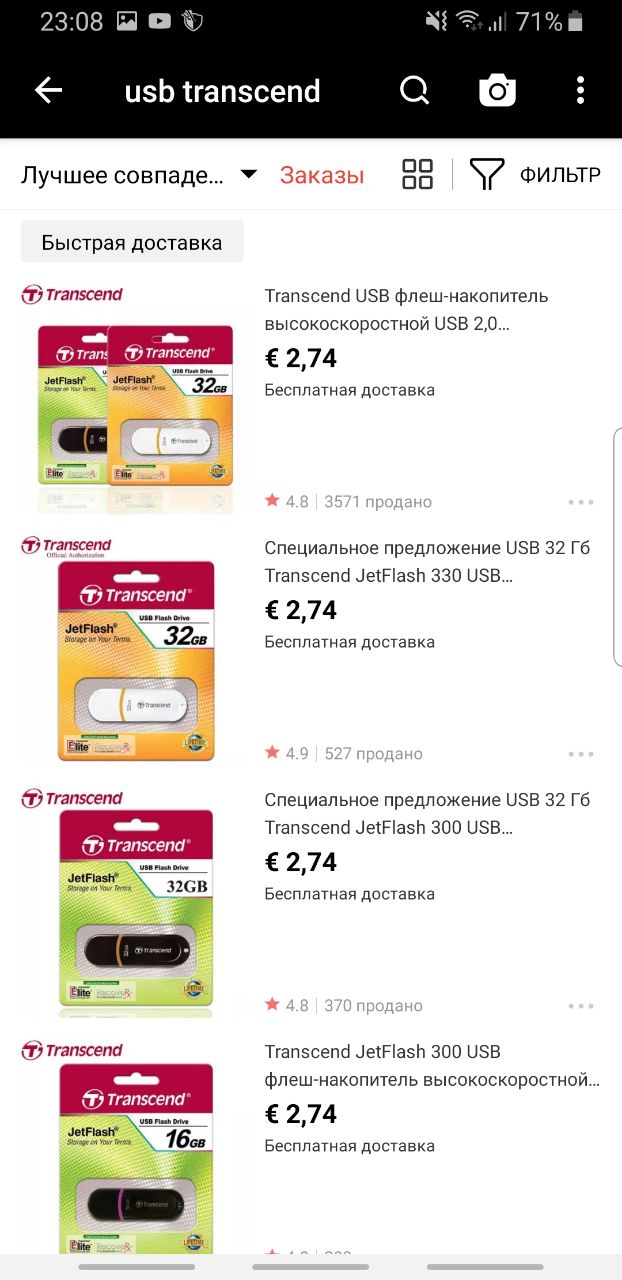
Task: Open the top bar overflow menu
Action: coord(580,91)
